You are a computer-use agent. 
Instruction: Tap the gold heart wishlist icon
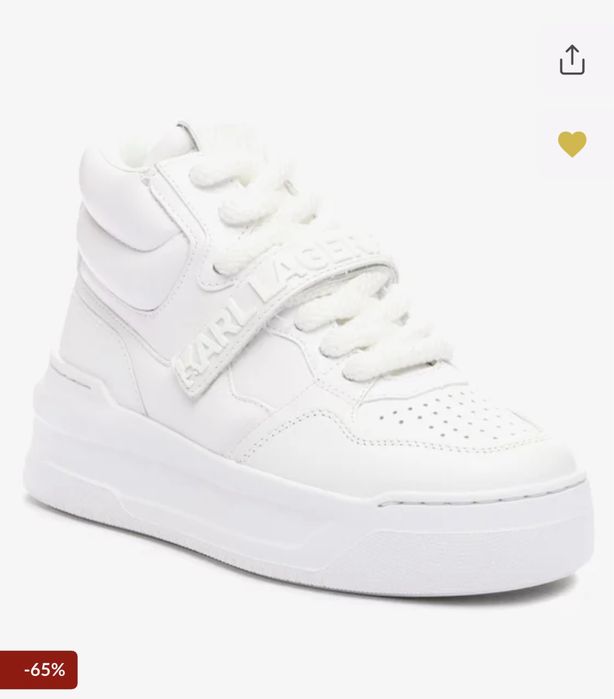tap(571, 144)
